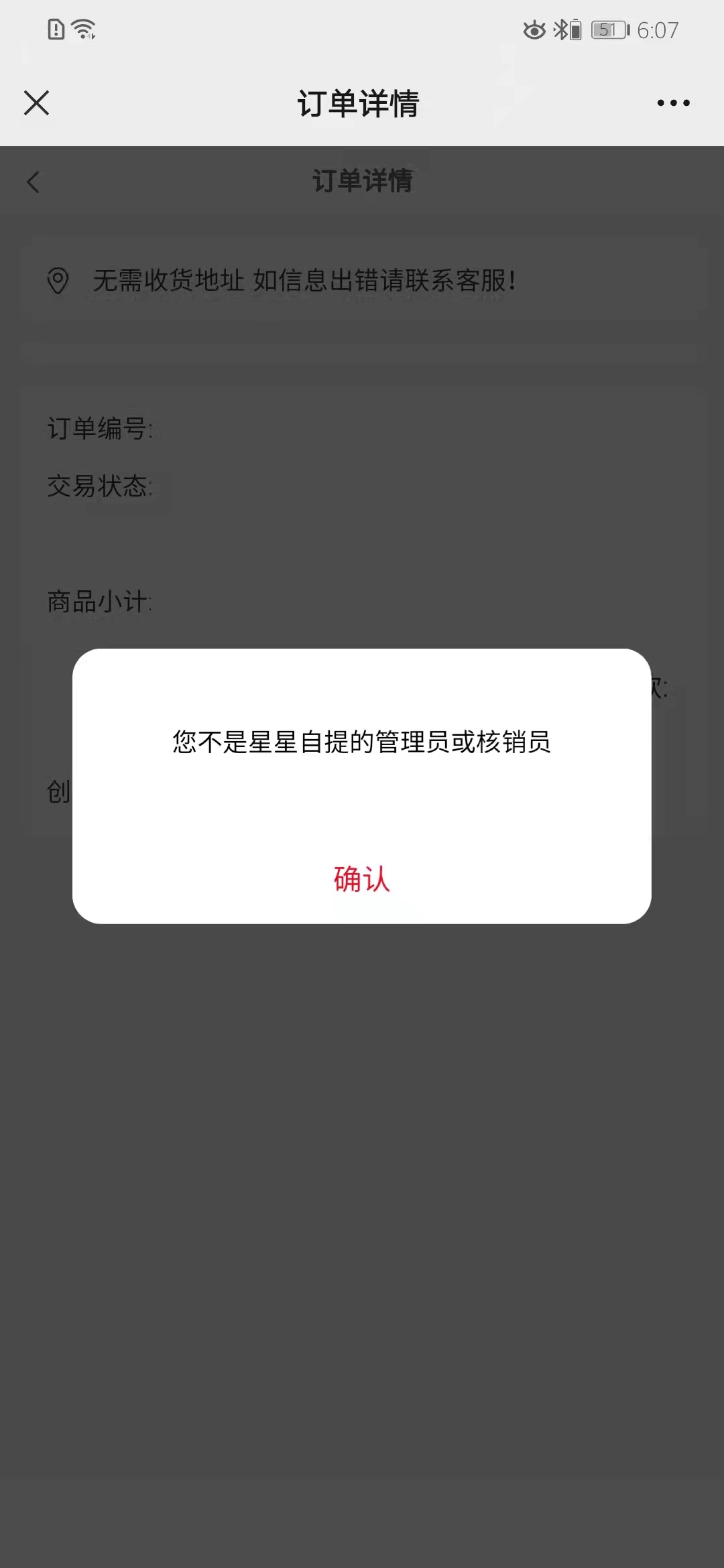Confirm the dialog with 确认
Image resolution: width=724 pixels, height=1568 pixels.
point(361,878)
